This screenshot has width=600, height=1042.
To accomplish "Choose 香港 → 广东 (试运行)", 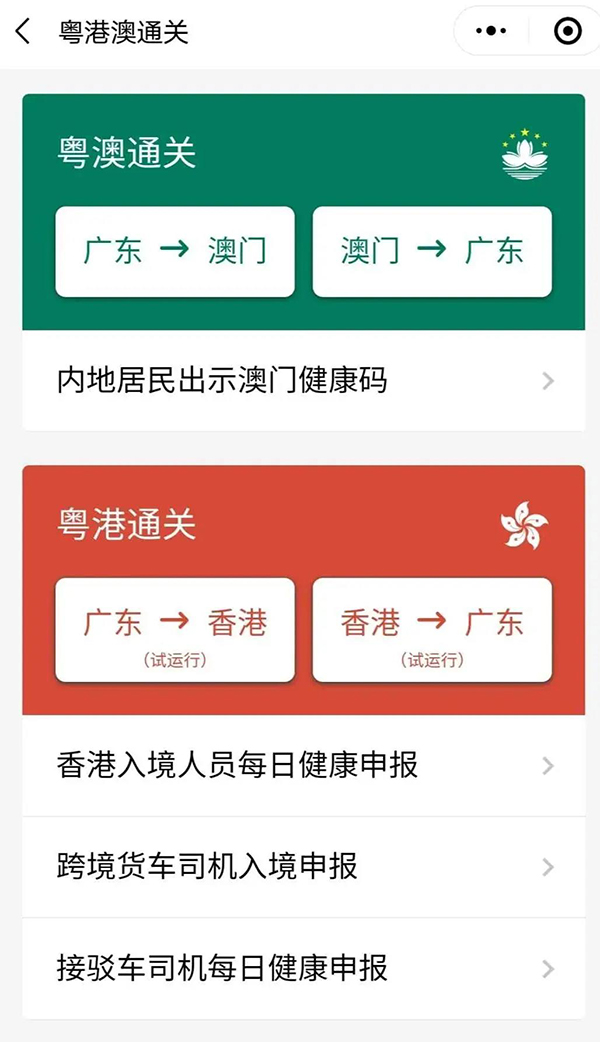I will [432, 630].
